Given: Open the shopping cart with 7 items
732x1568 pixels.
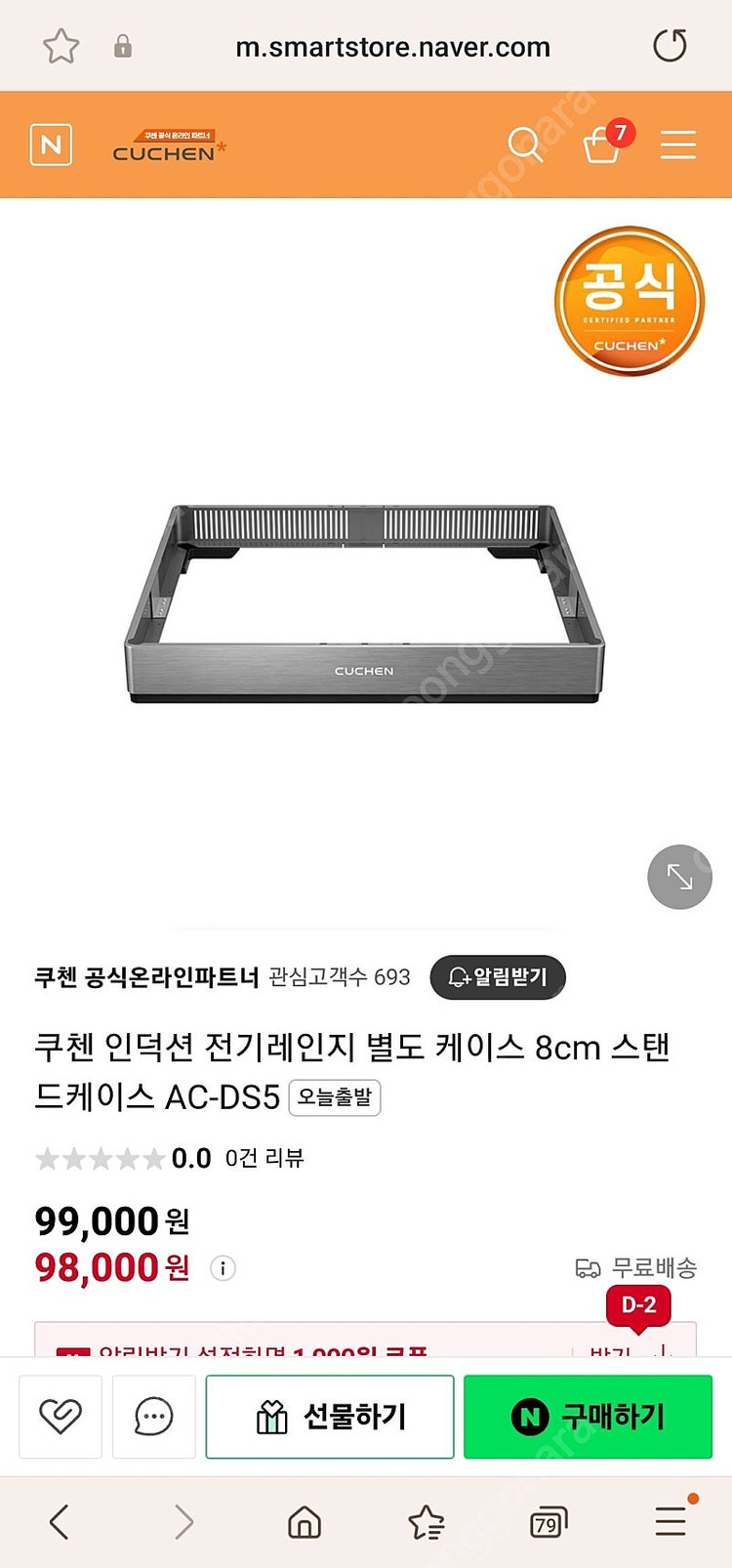Looking at the screenshot, I should point(604,144).
